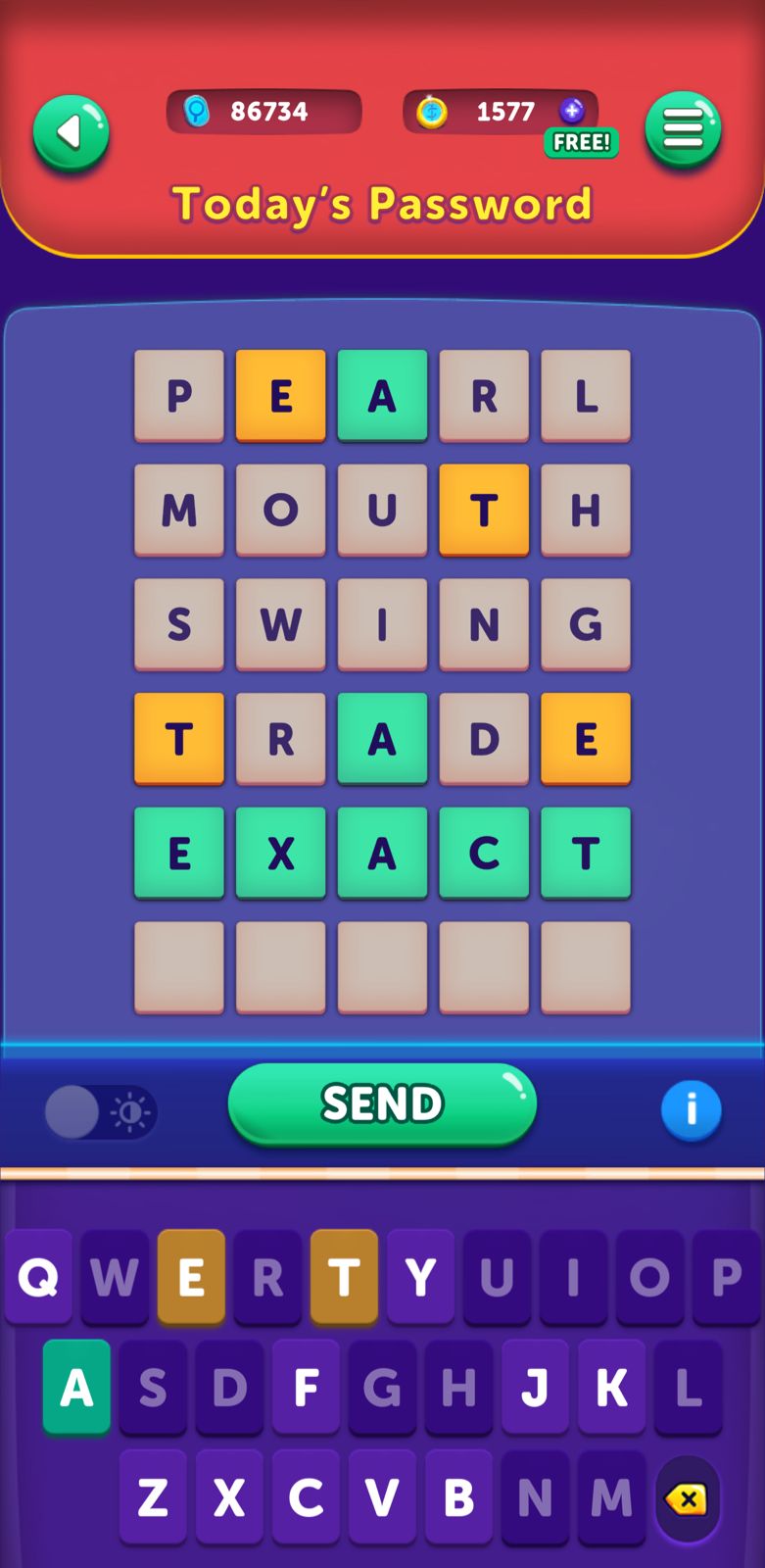
Task: Type the letter Z
Action: tap(153, 1497)
